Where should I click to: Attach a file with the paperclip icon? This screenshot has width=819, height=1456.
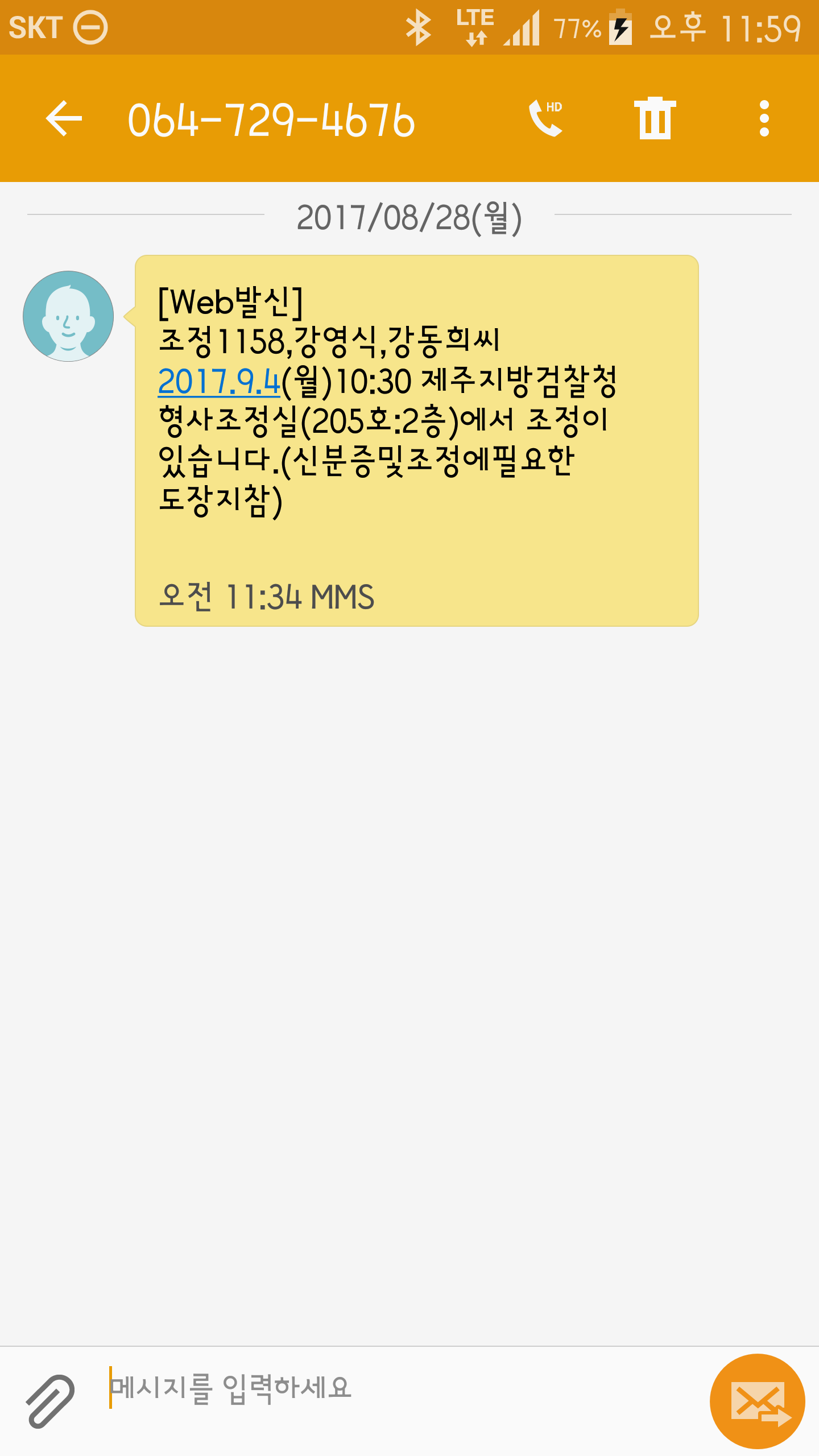coord(50,1401)
